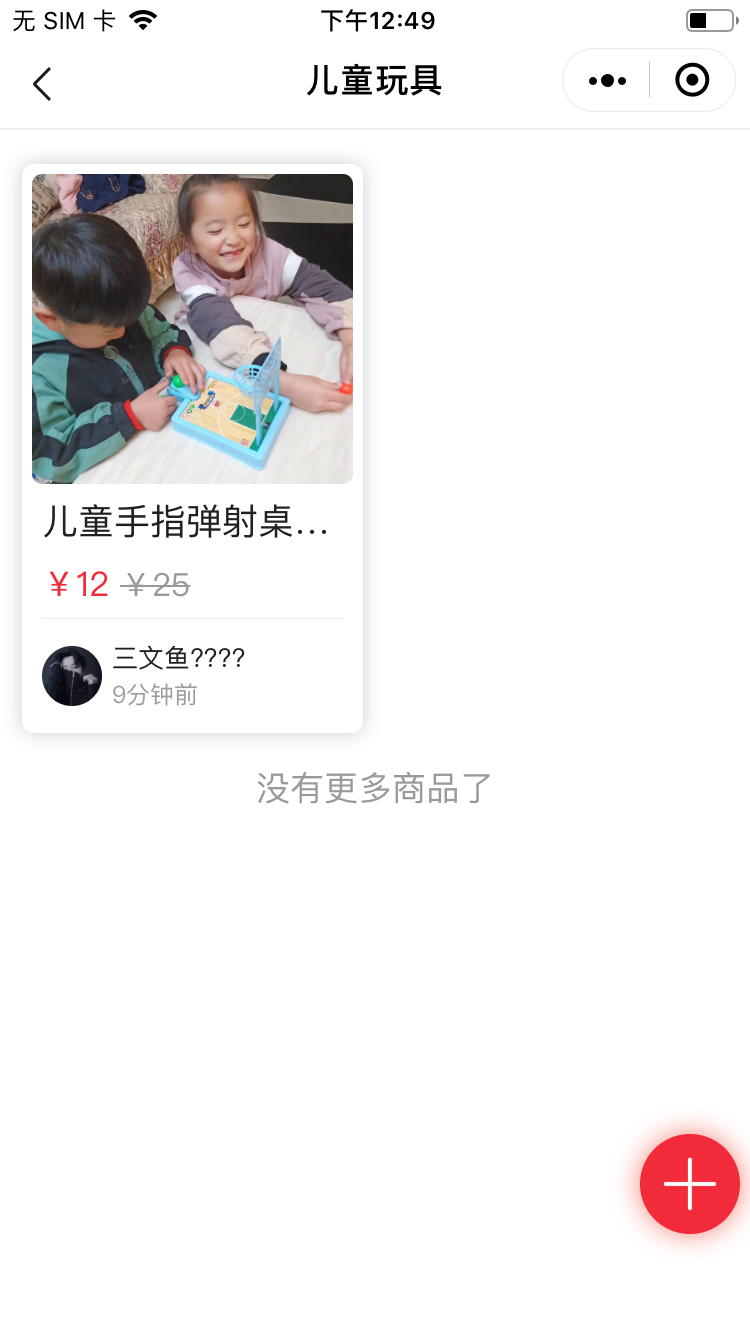Go back using the top-left arrow
The image size is (750, 1334).
point(42,84)
